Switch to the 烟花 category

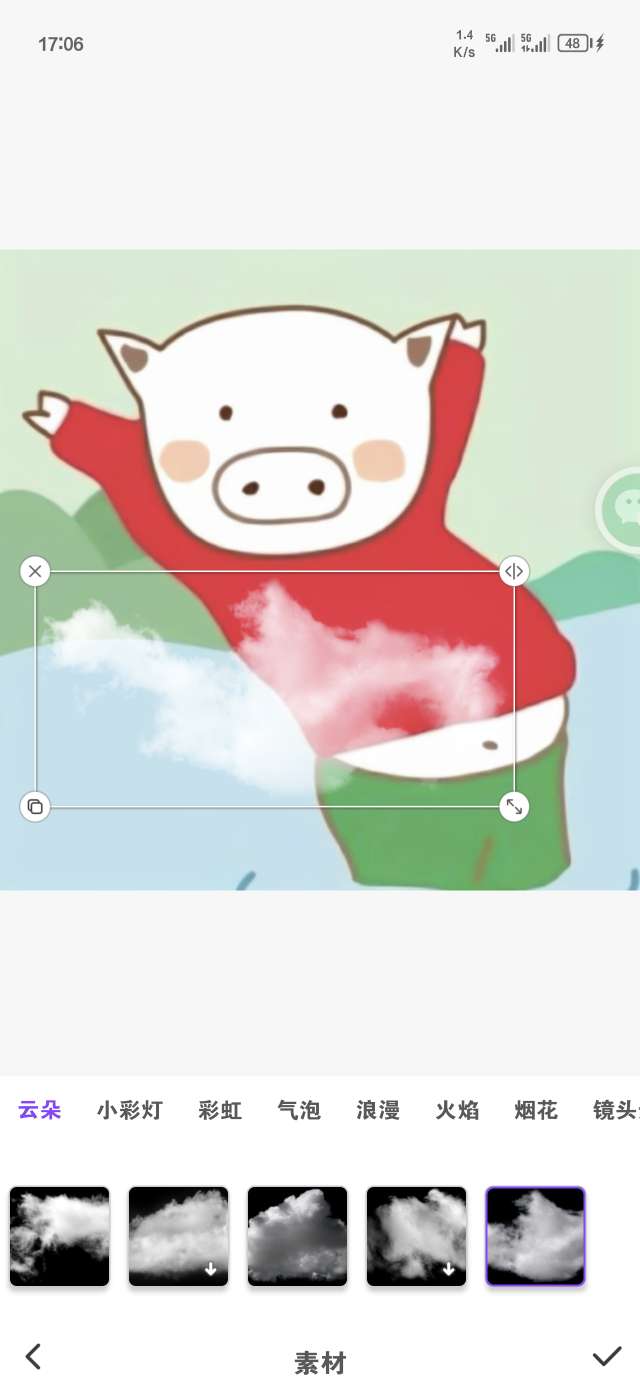[x=536, y=1110]
